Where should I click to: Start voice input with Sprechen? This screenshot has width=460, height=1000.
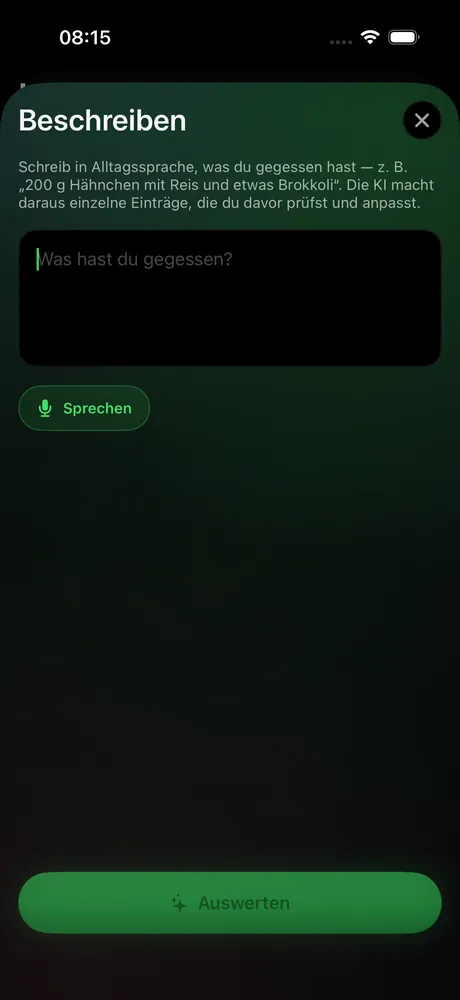point(84,408)
